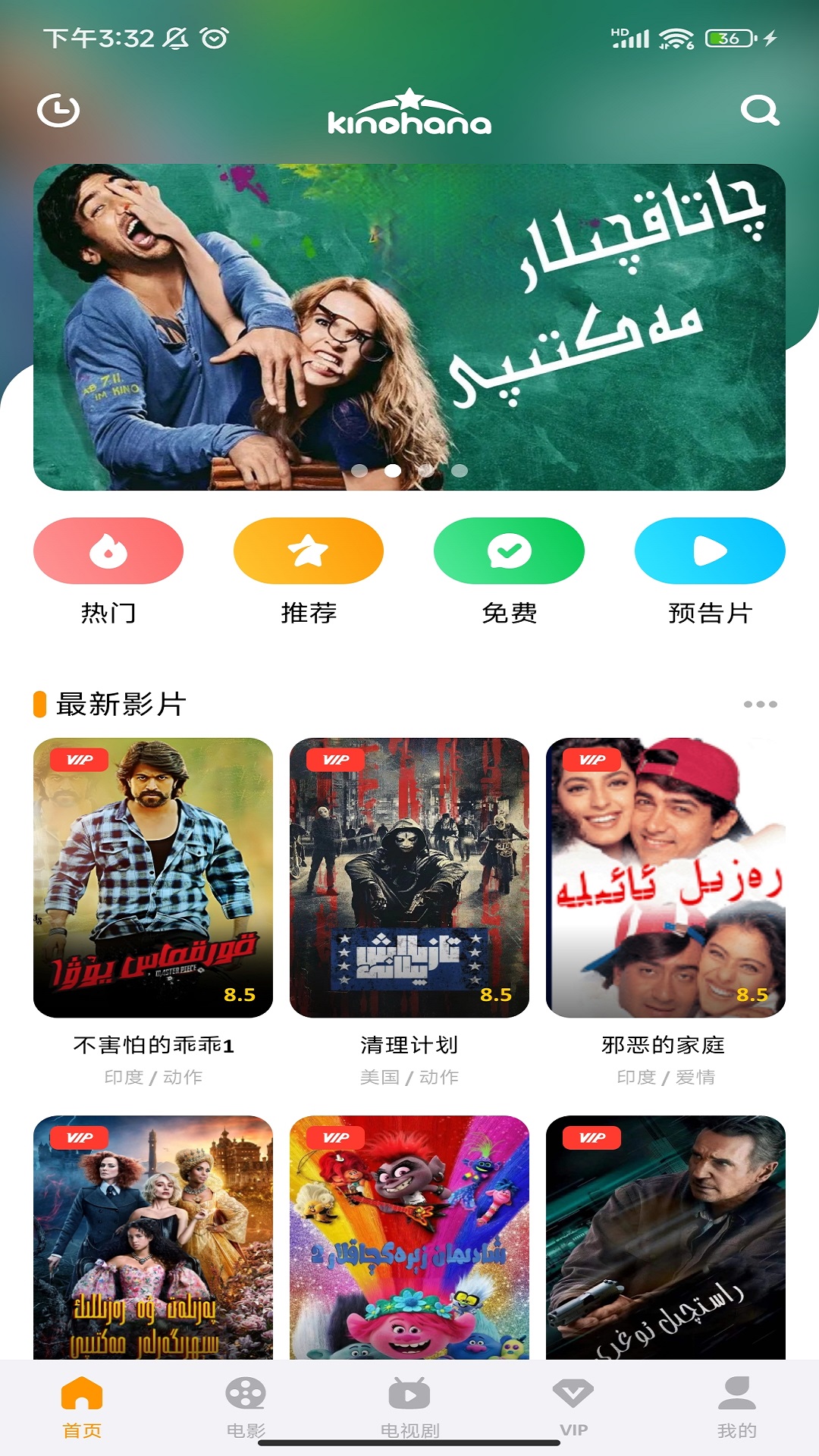819x1456 pixels.
Task: Open the poster with women before a castle
Action: pos(153,1238)
